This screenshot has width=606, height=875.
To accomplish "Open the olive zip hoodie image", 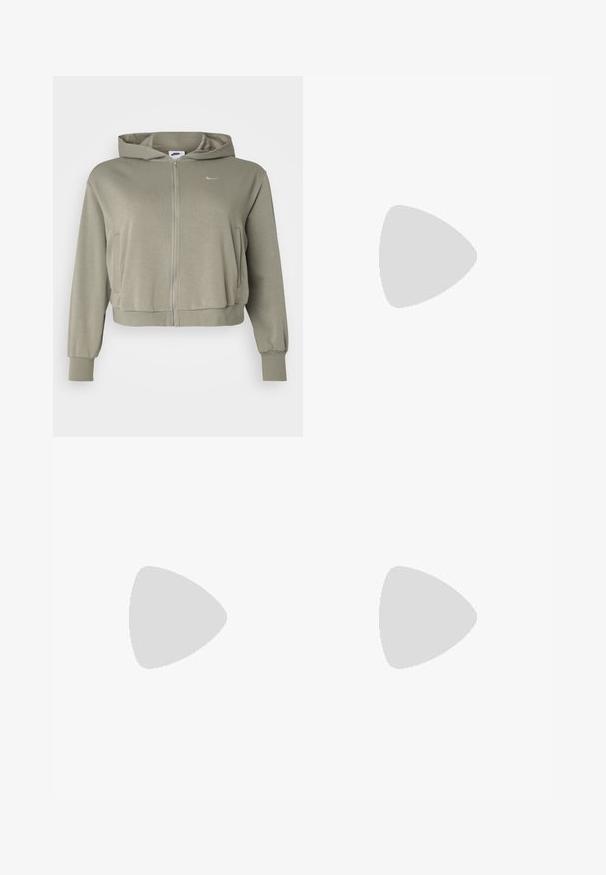I will pyautogui.click(x=178, y=256).
